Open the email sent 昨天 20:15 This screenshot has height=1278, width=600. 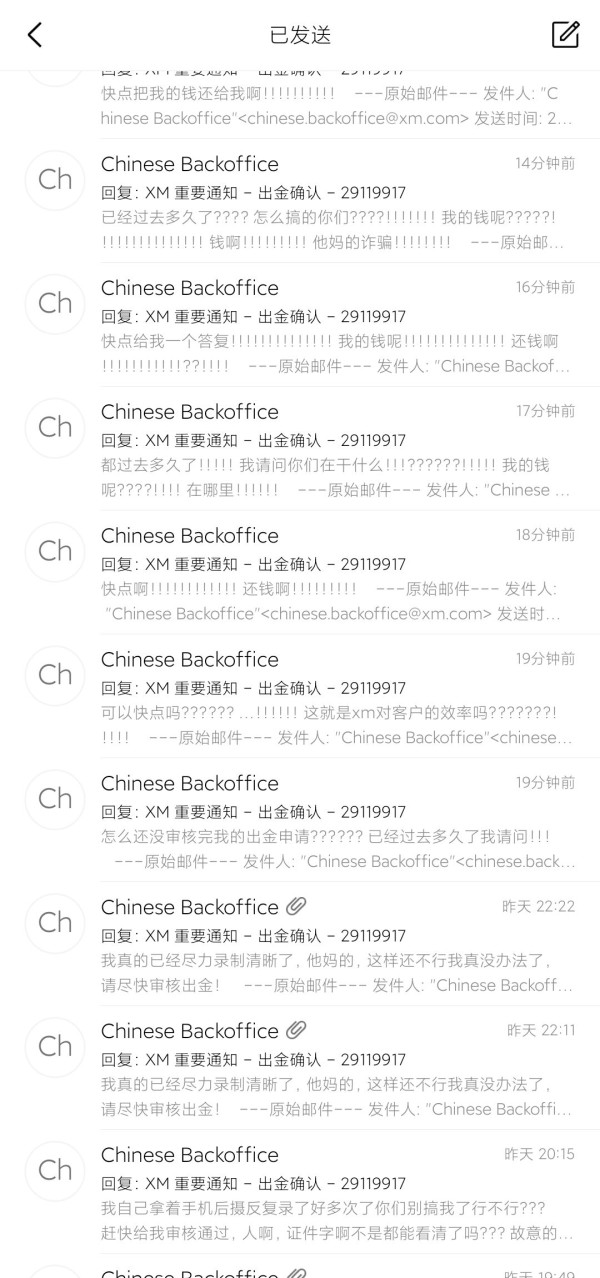[x=300, y=1194]
